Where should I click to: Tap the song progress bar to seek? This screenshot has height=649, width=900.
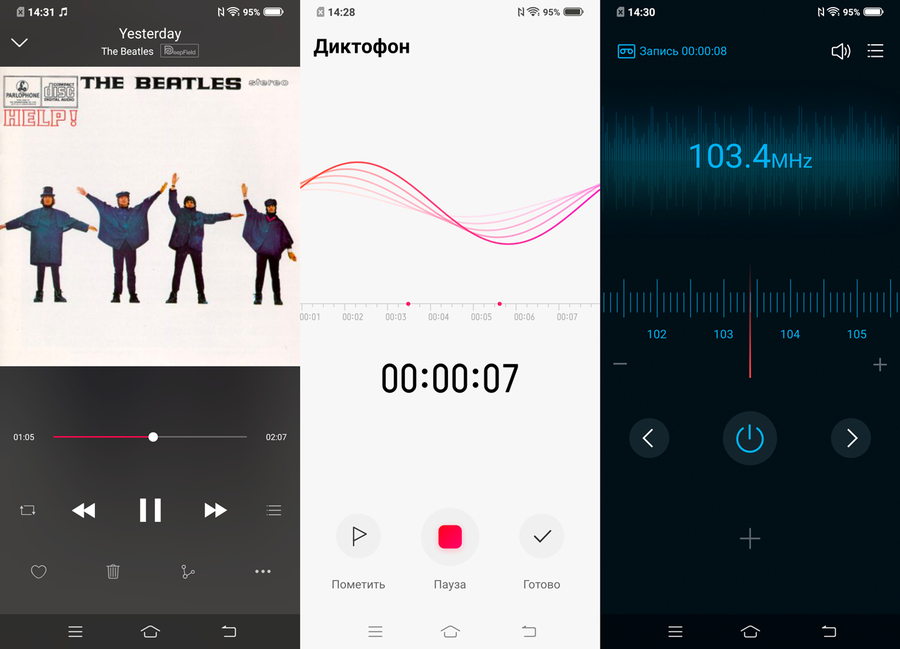[200, 437]
